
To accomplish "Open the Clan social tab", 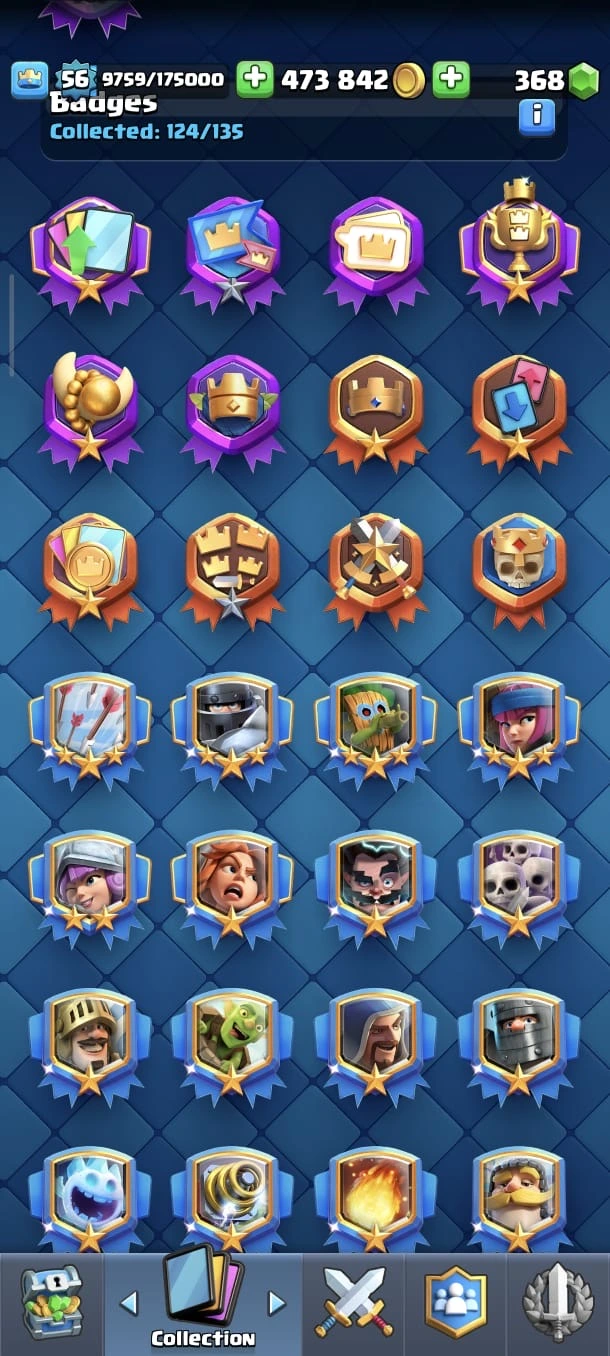I will [x=456, y=1302].
